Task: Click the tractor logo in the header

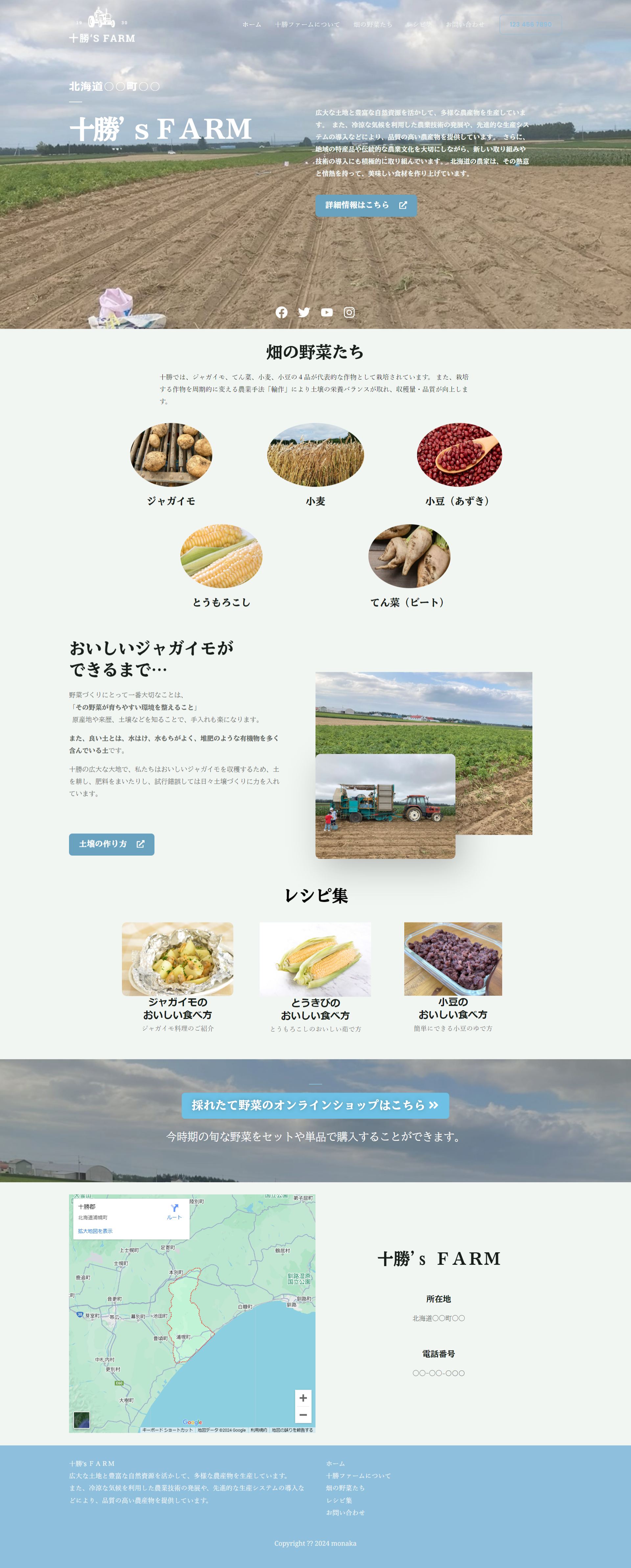Action: (102, 18)
